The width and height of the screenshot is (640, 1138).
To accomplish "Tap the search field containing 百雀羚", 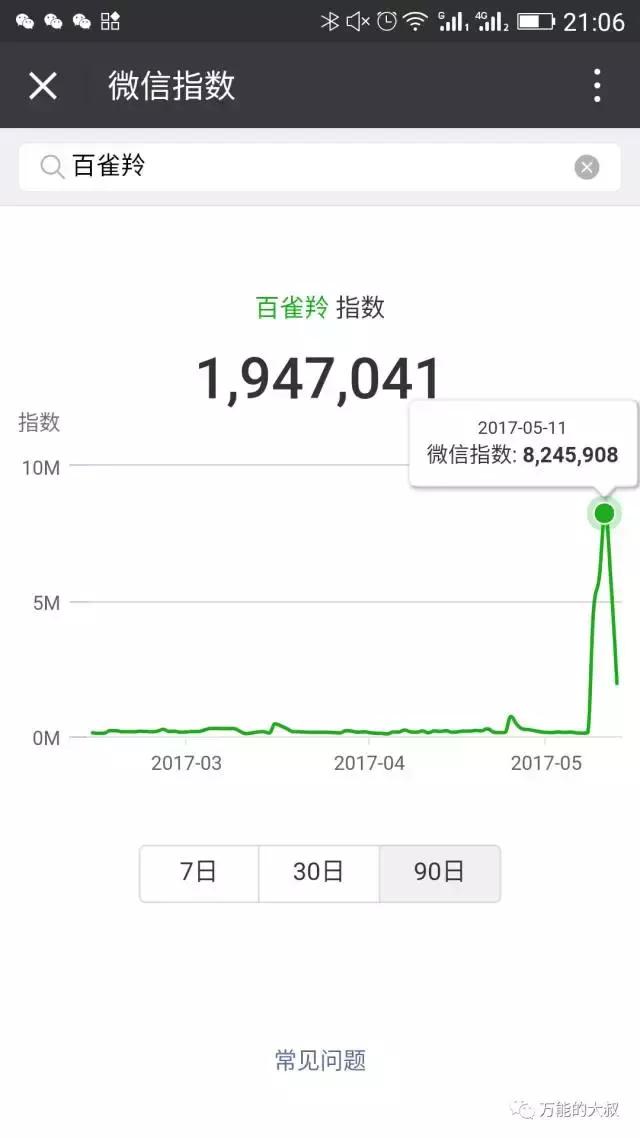I will pyautogui.click(x=300, y=166).
